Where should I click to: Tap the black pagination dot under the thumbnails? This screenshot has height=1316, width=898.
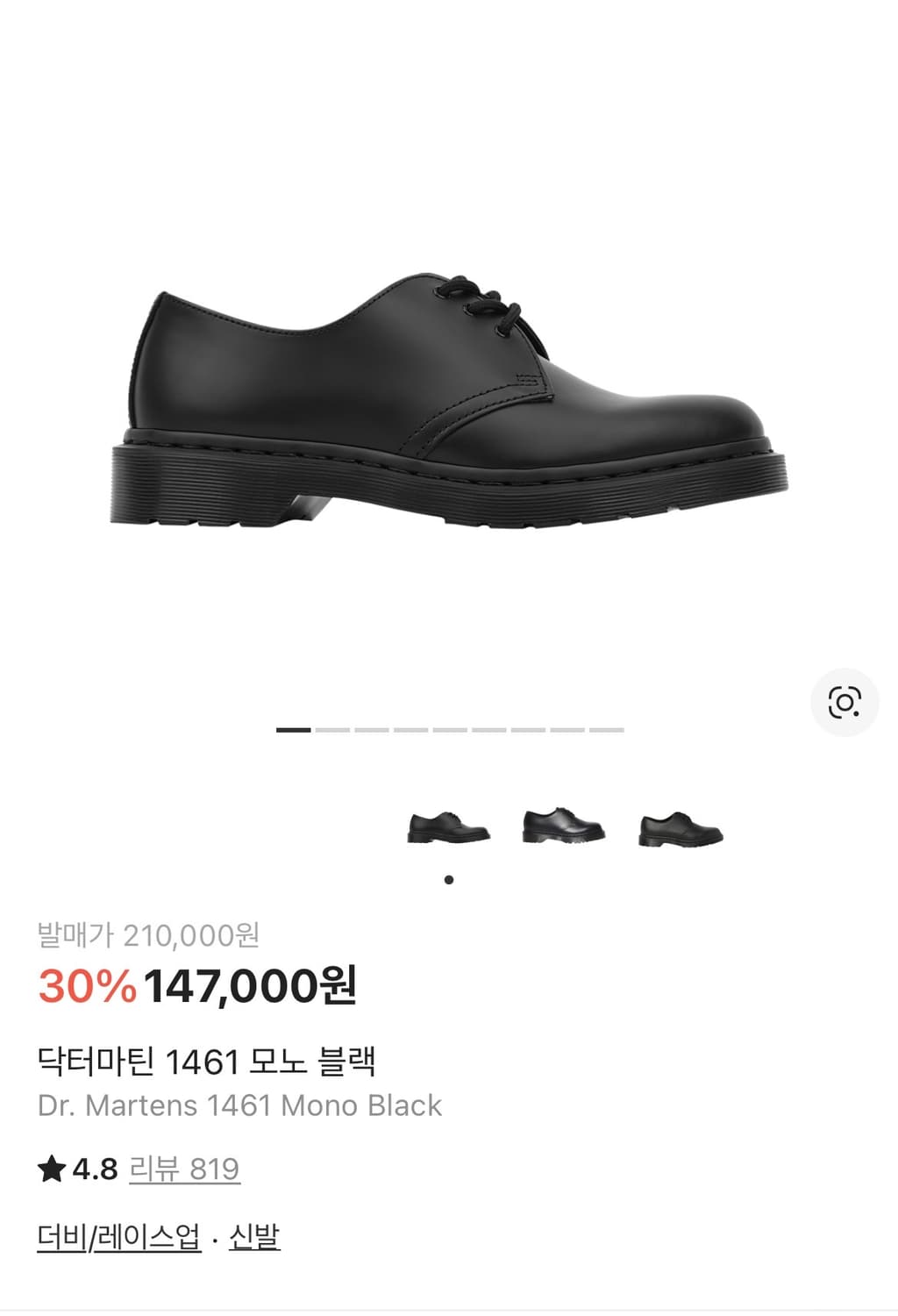pyautogui.click(x=450, y=878)
